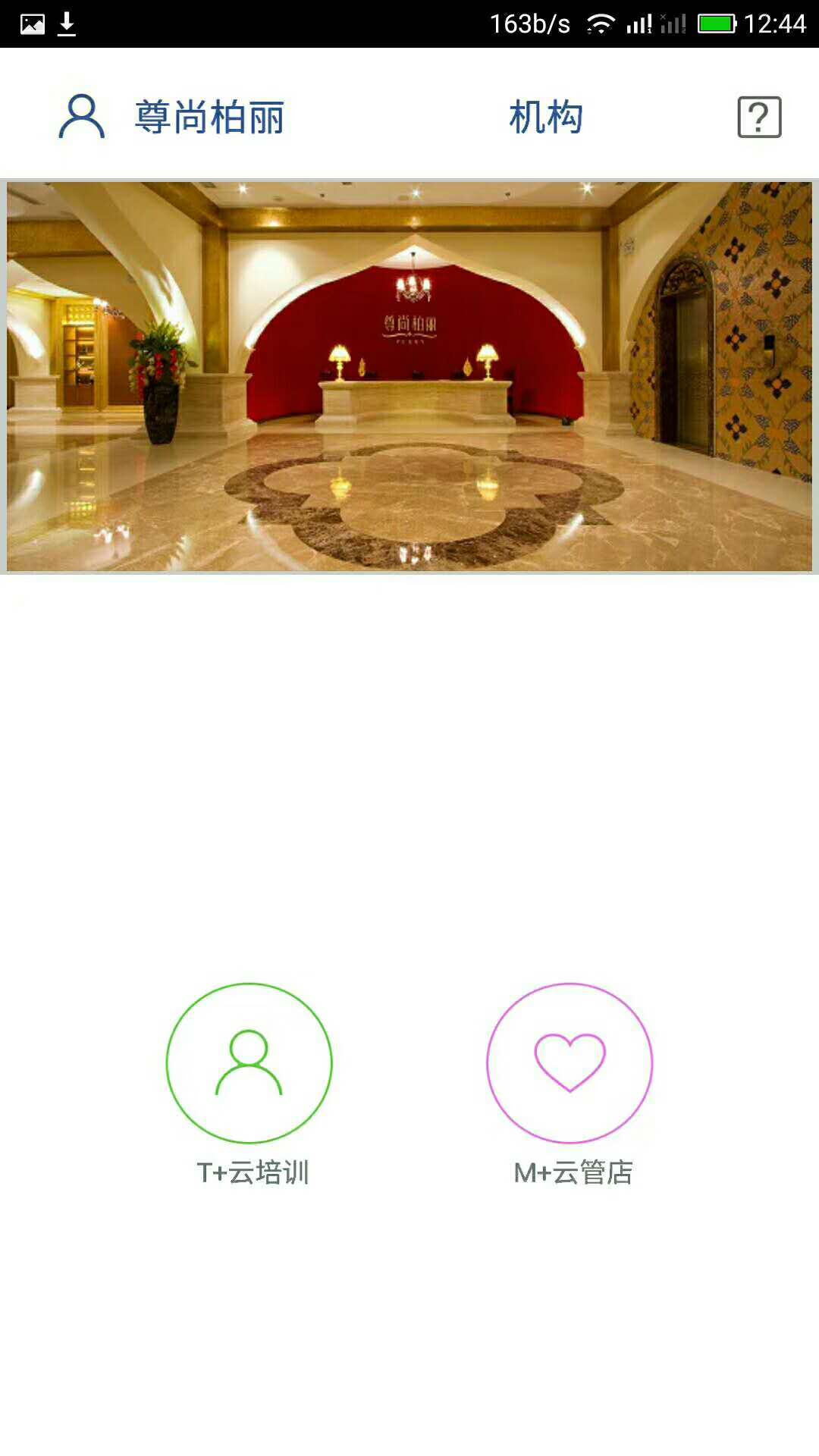Tap the lobby banner image
Image resolution: width=819 pixels, height=1456 pixels.
pyautogui.click(x=409, y=376)
